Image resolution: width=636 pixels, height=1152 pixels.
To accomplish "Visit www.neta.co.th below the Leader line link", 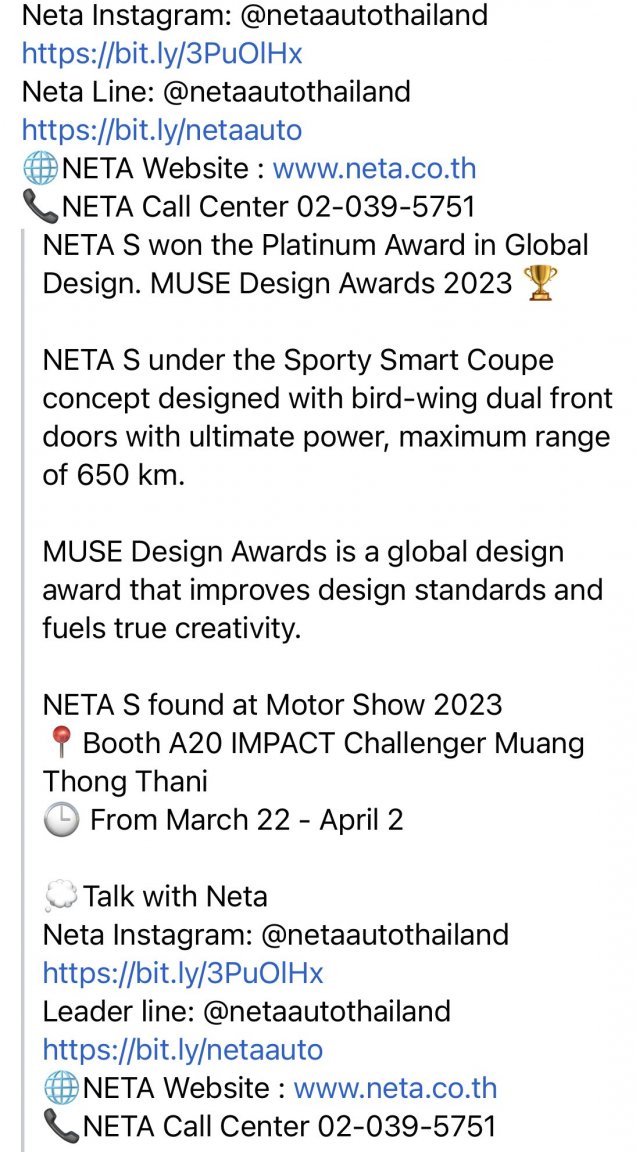I will point(395,1088).
